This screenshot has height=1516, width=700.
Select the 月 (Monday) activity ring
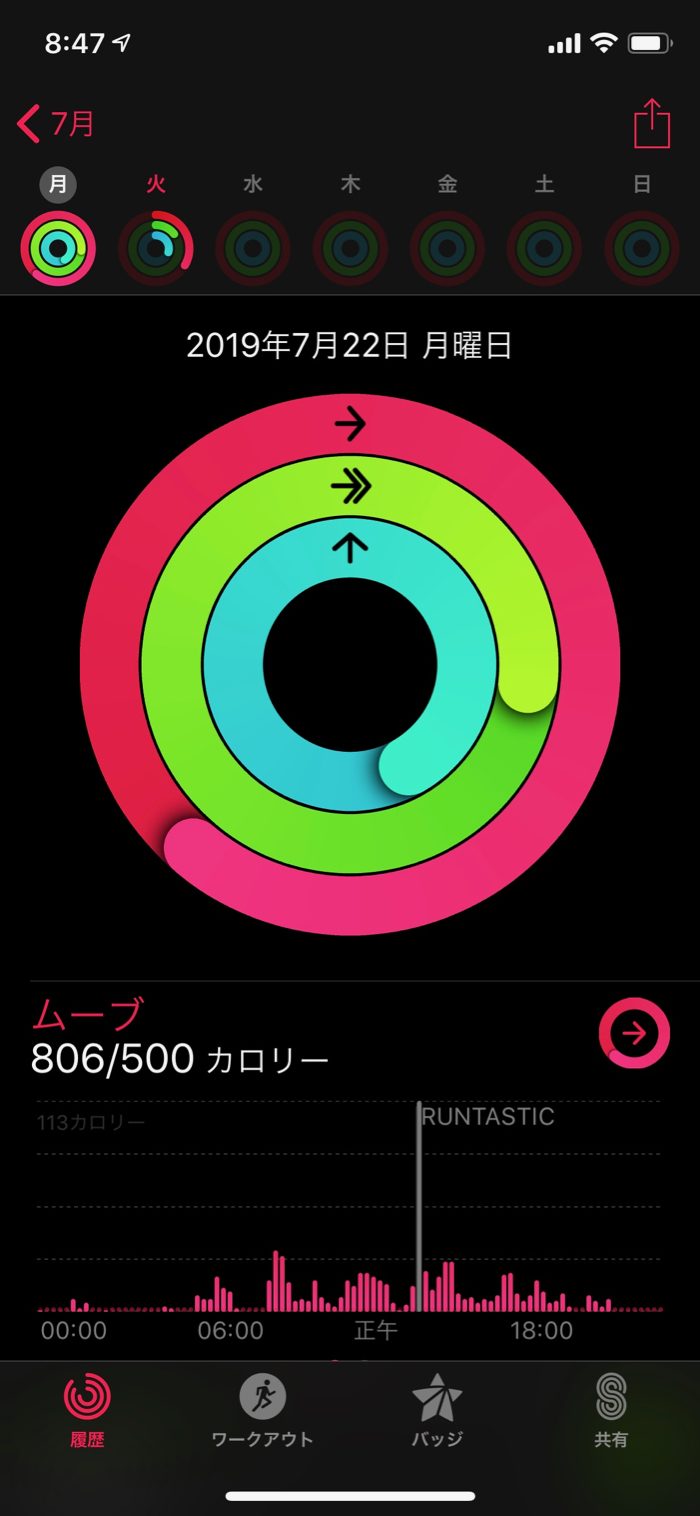point(58,248)
